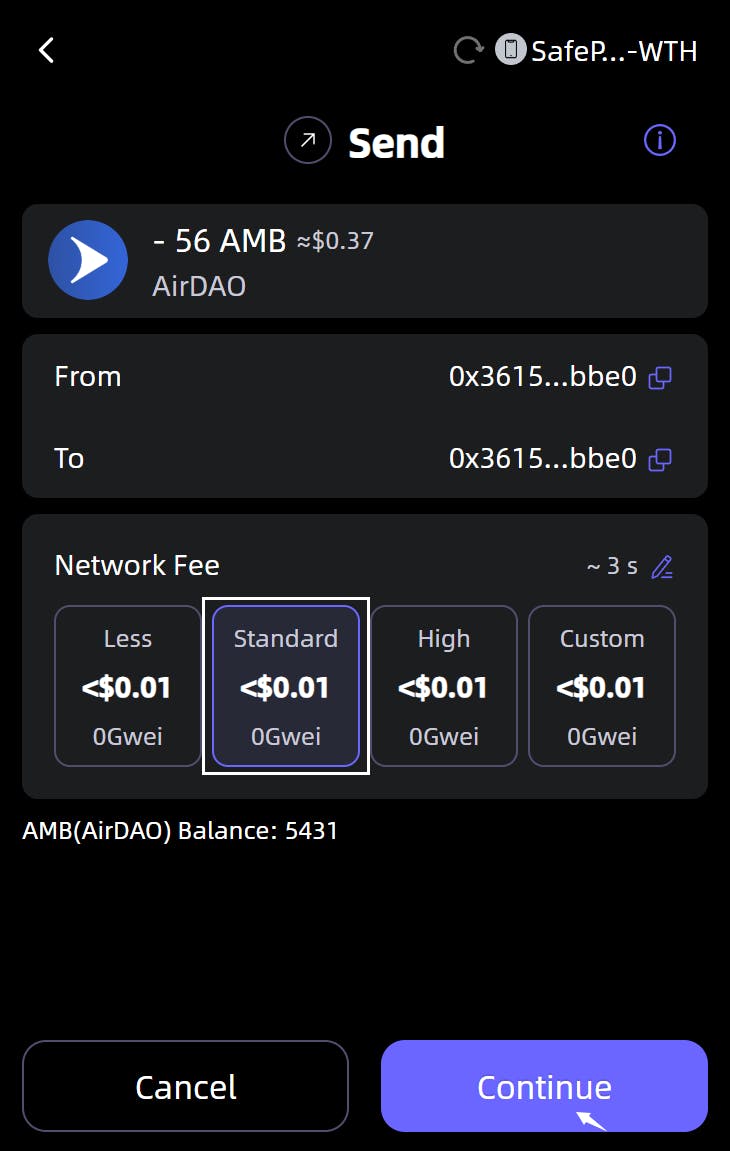Continue with sending 56 AMB
730x1151 pixels.
544,1086
